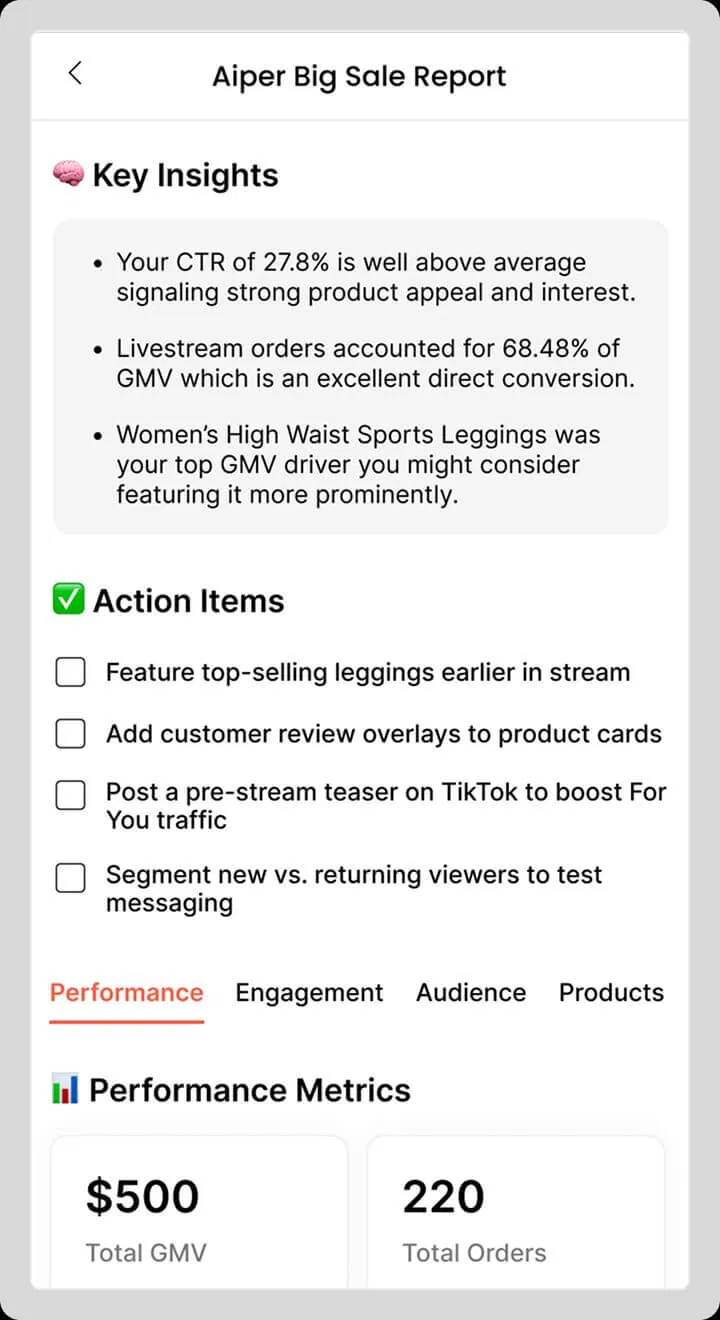
Task: Switch to the Engagement tab
Action: click(309, 993)
